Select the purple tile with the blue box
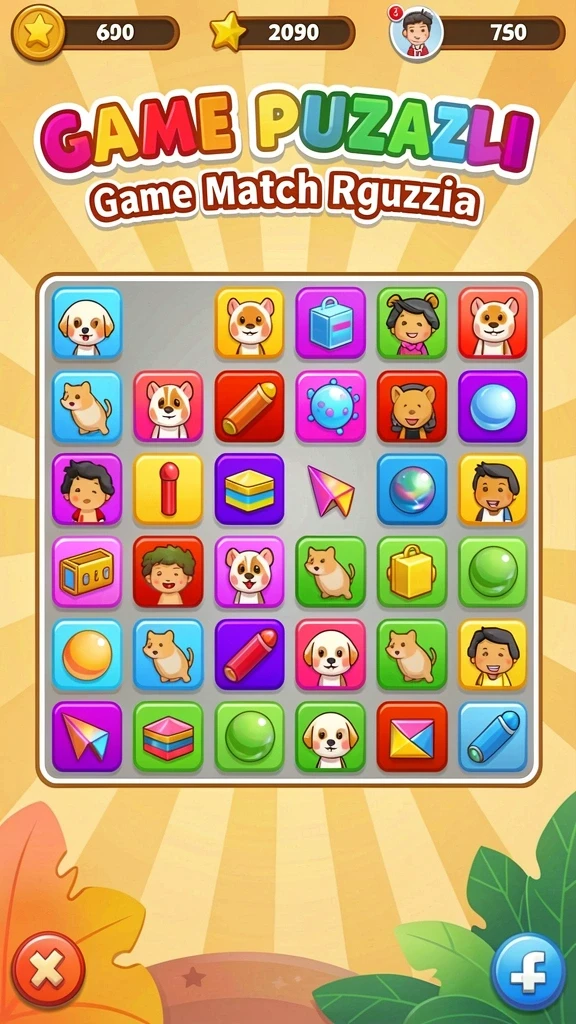The width and height of the screenshot is (576, 1024). 330,323
